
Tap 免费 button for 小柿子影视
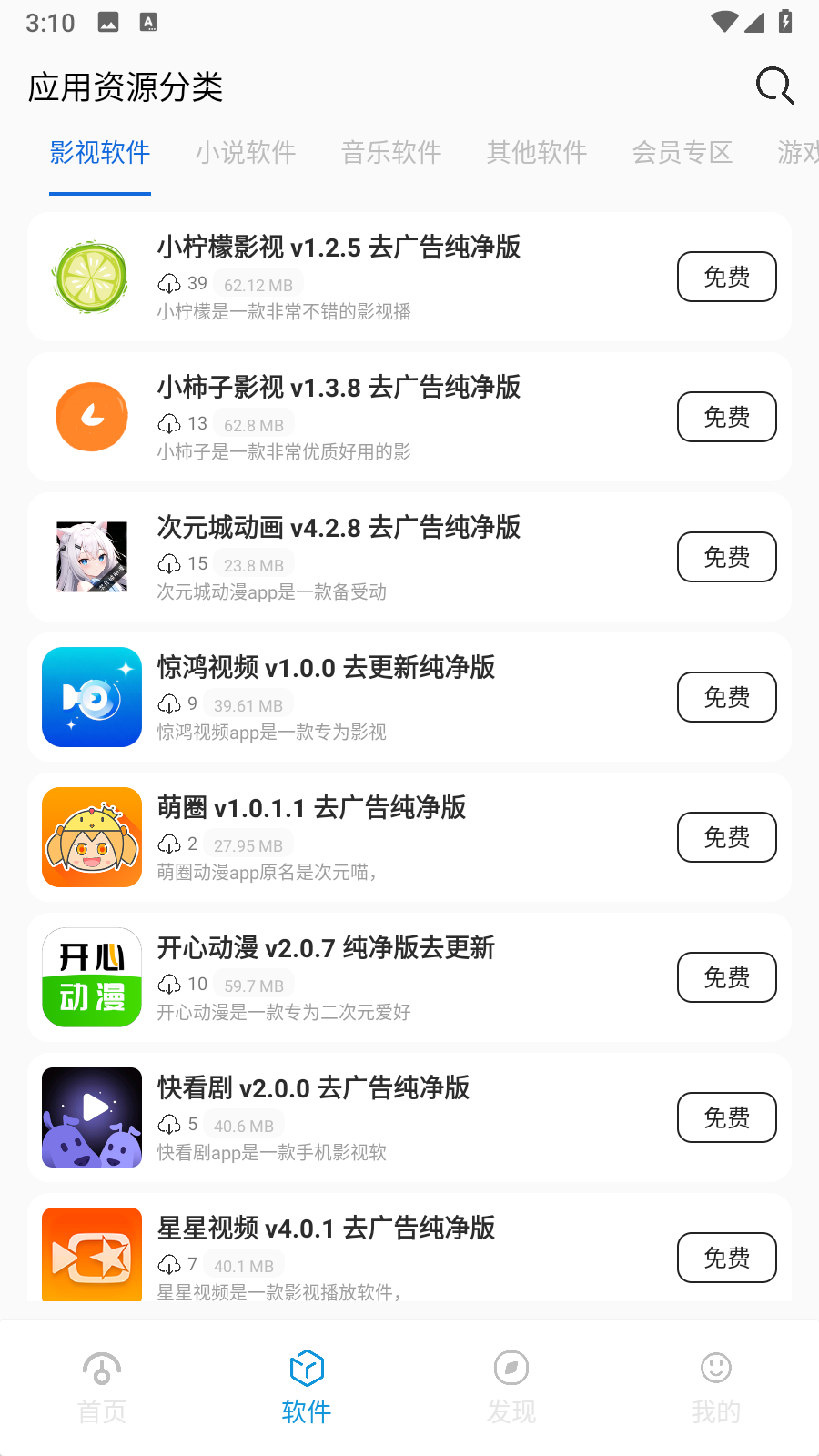pyautogui.click(x=727, y=417)
